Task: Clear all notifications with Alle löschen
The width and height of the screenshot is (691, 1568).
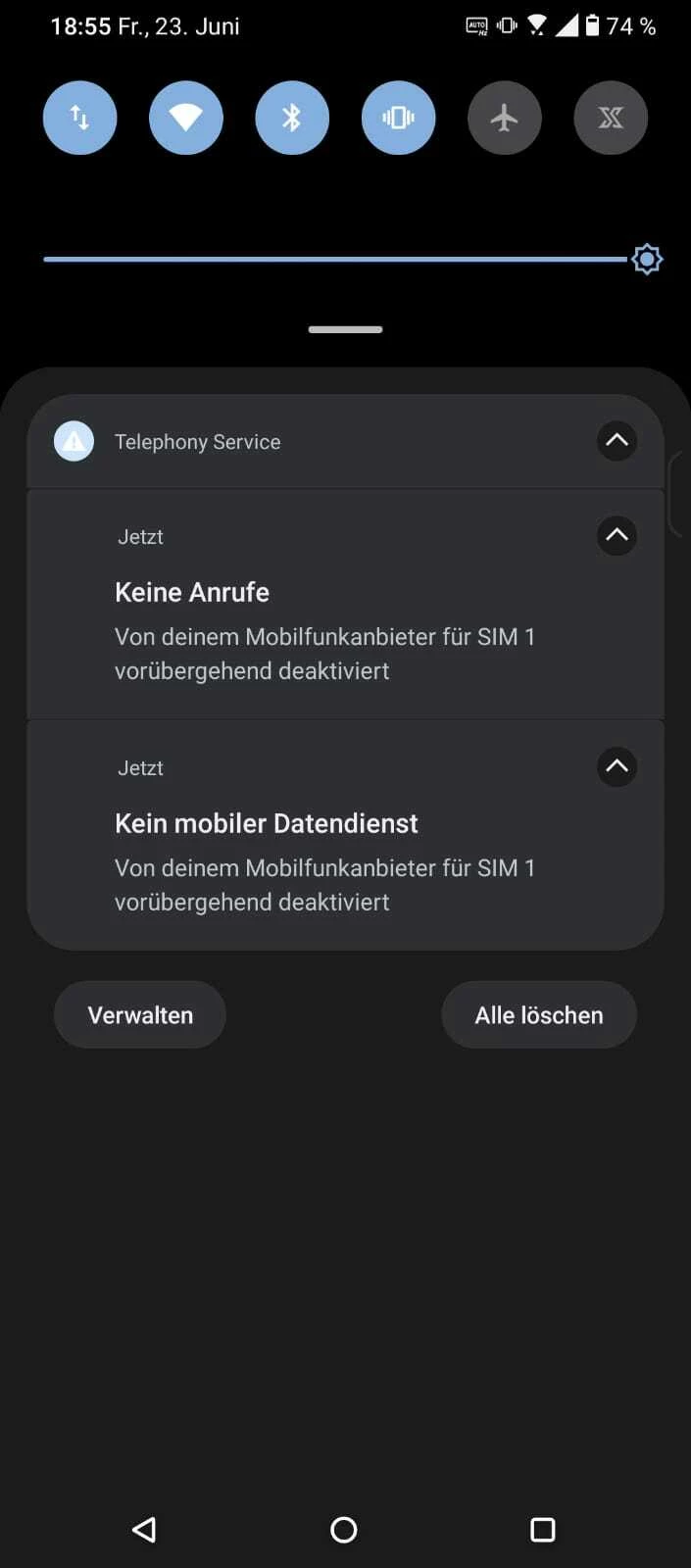Action: [x=539, y=1015]
